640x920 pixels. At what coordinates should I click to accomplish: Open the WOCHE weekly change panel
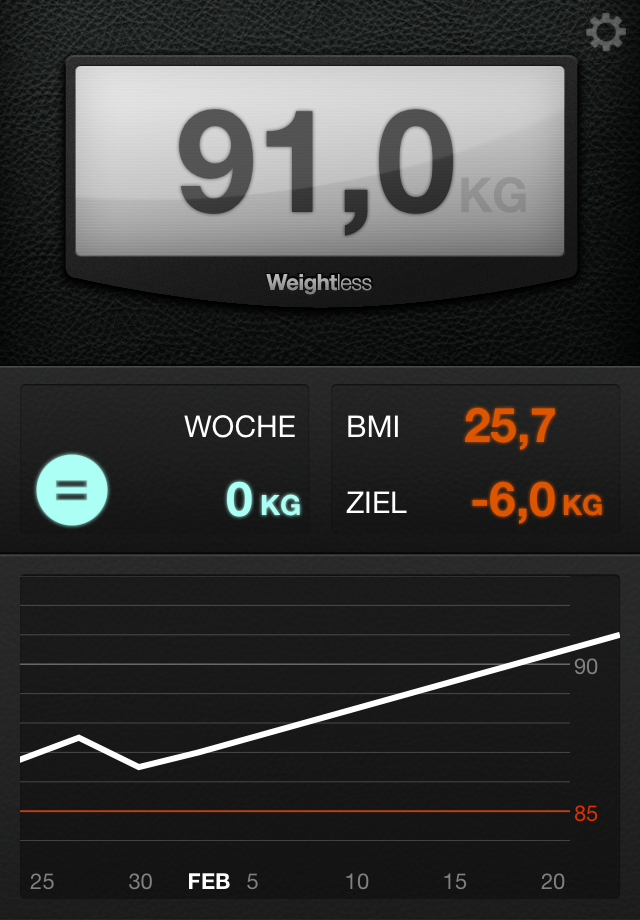point(166,462)
